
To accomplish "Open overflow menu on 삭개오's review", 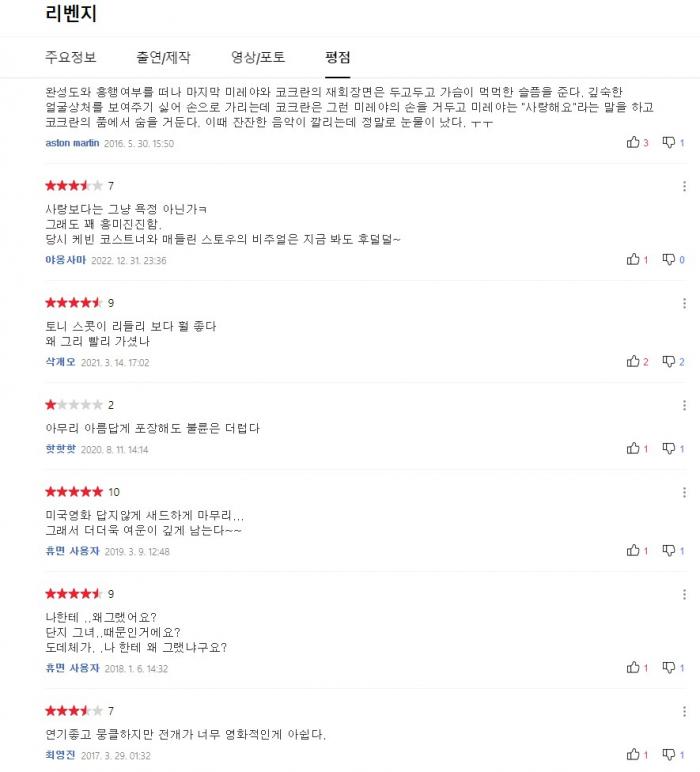I will click(684, 303).
